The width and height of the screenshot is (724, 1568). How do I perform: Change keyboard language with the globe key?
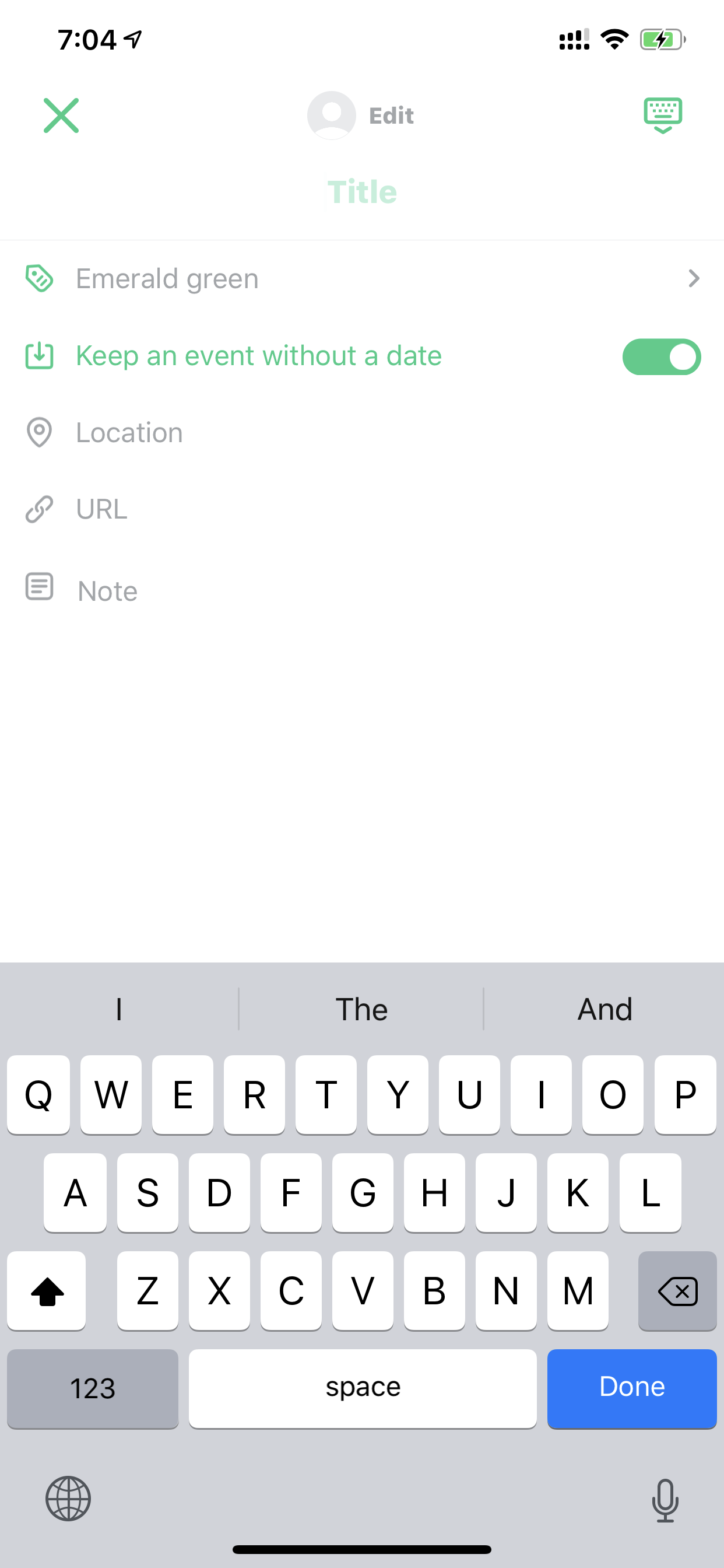click(68, 1499)
